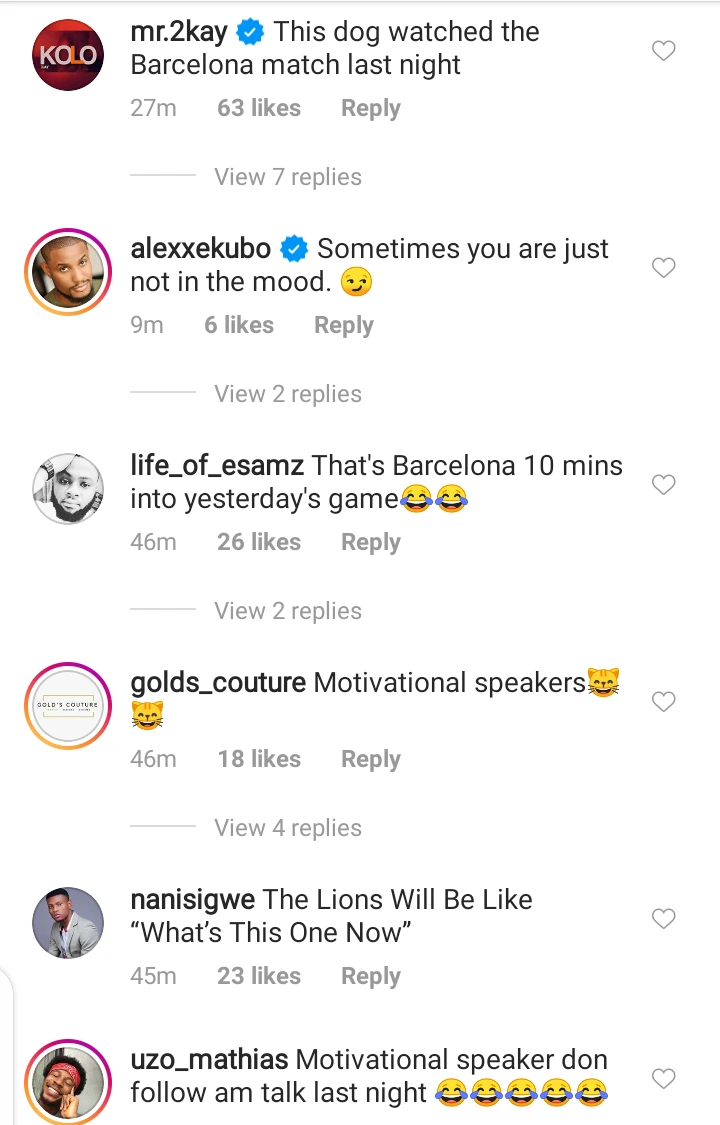Viewport: 720px width, 1125px height.
Task: Like golds_couture's comment
Action: 664,702
